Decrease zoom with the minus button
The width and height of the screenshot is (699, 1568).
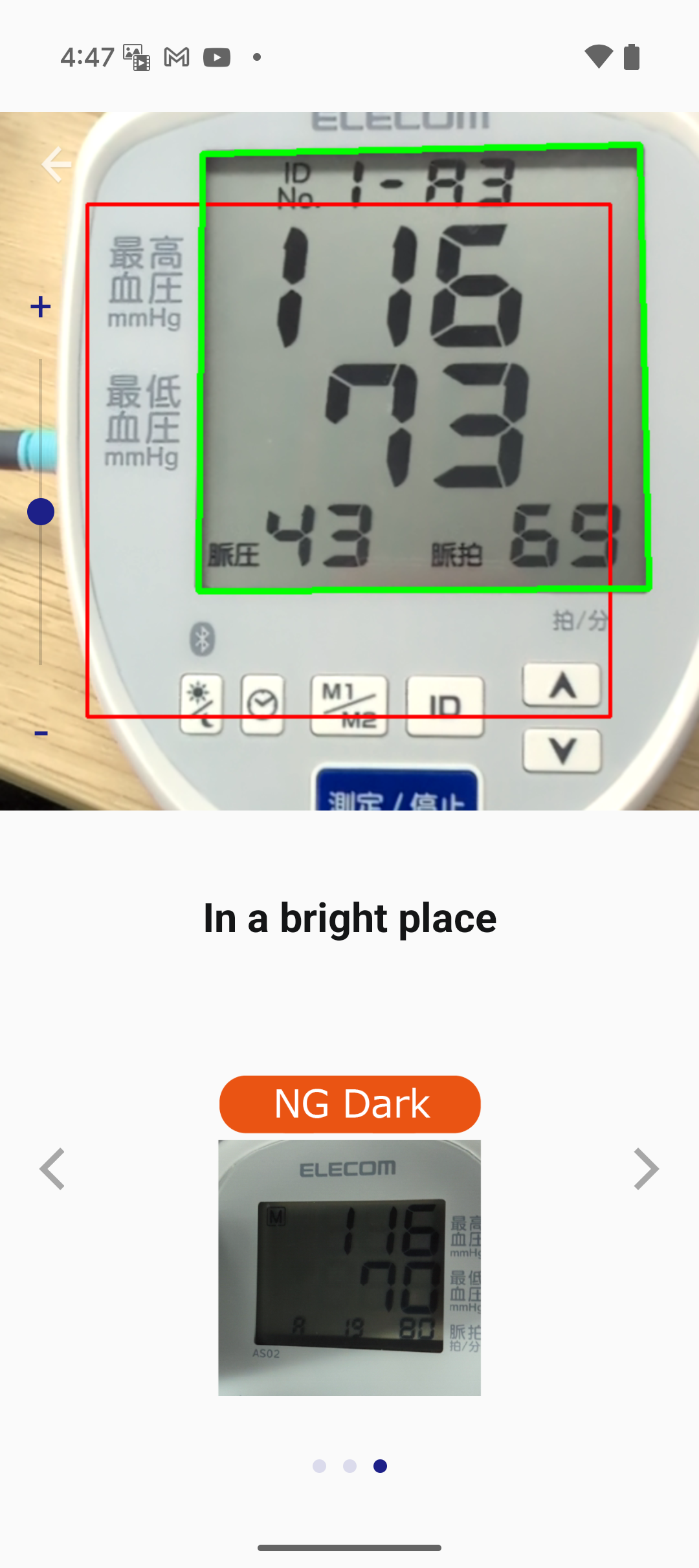click(41, 733)
